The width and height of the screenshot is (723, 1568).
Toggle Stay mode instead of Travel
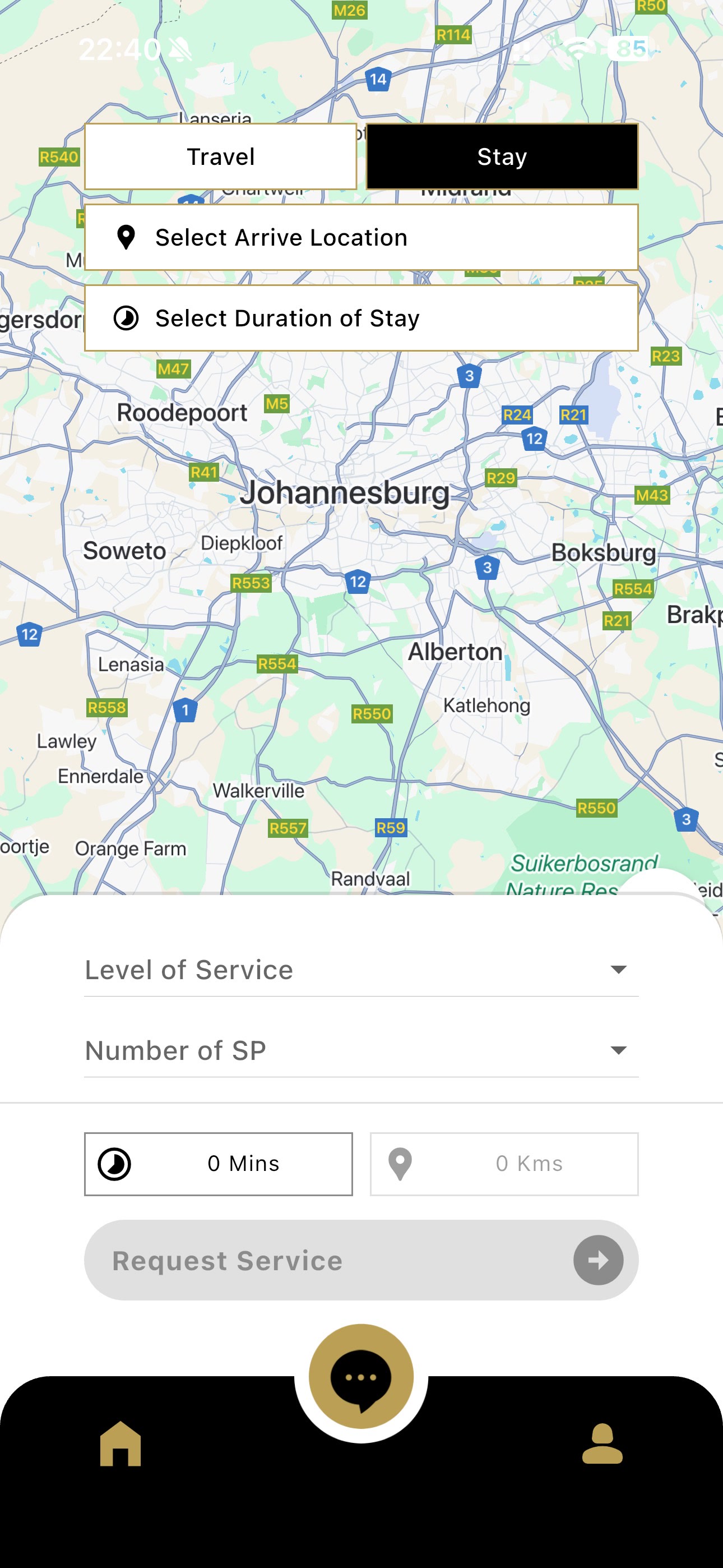[502, 156]
